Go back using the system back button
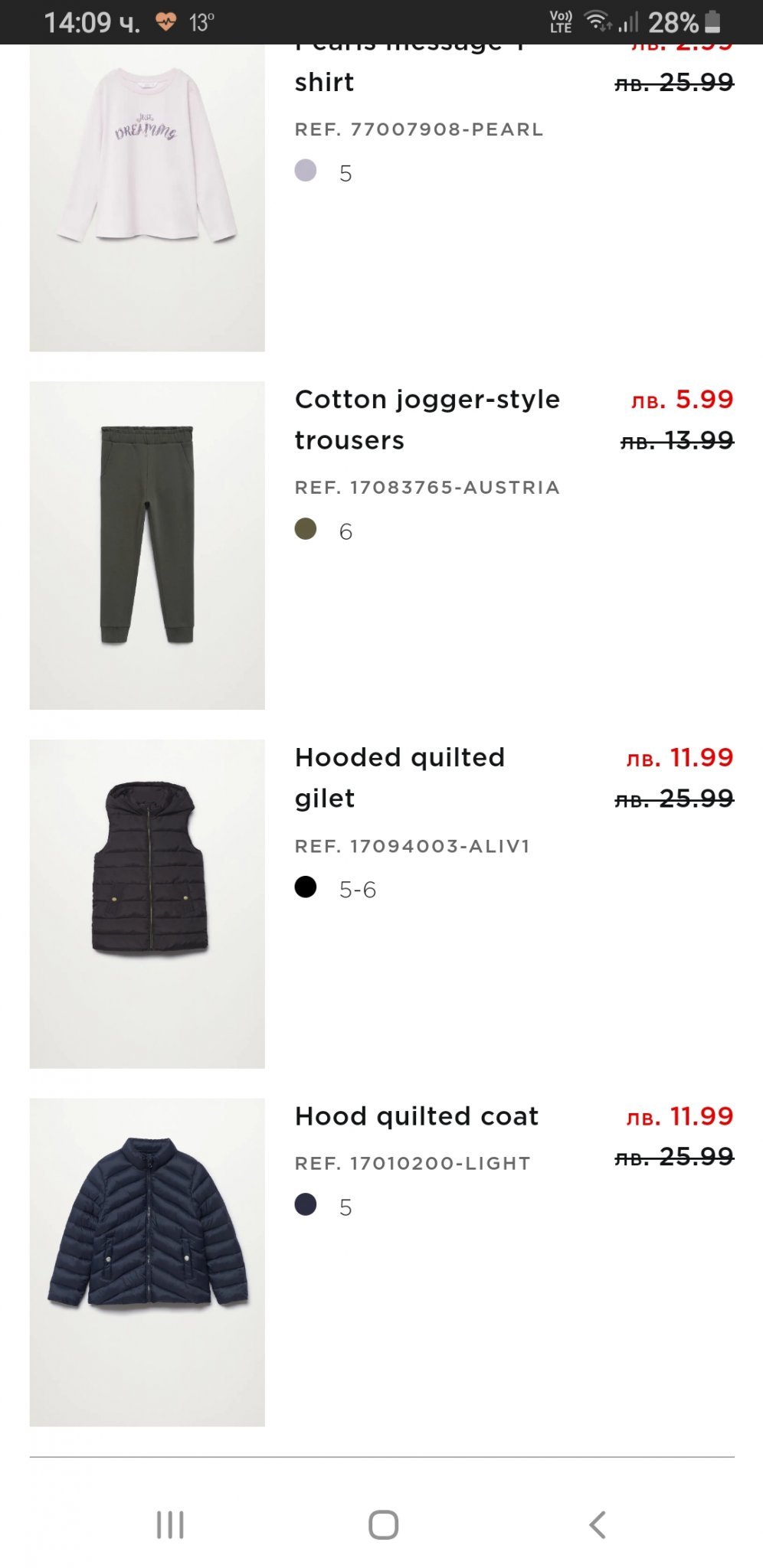 [x=598, y=1524]
